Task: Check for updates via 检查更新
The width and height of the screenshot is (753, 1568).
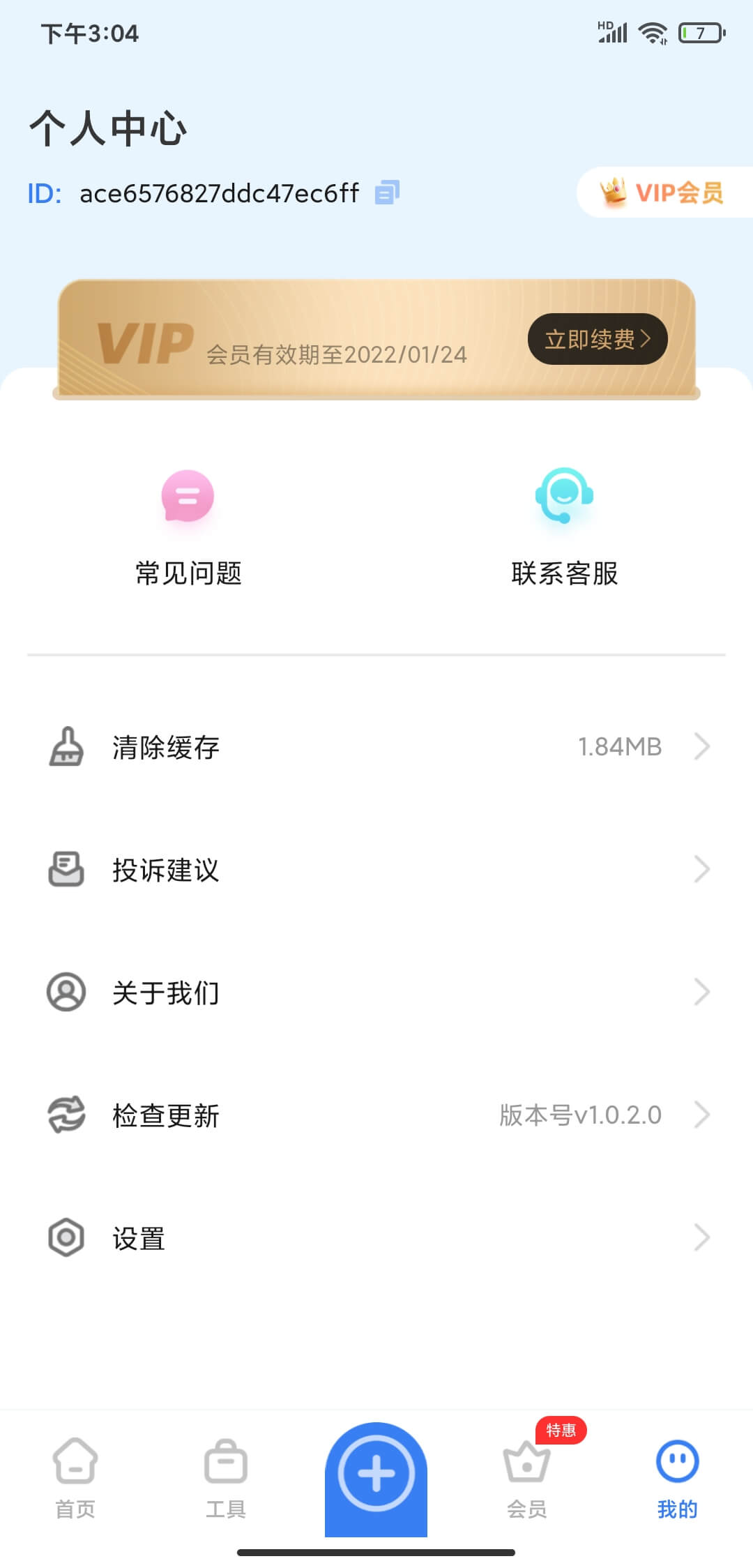Action: point(376,1115)
